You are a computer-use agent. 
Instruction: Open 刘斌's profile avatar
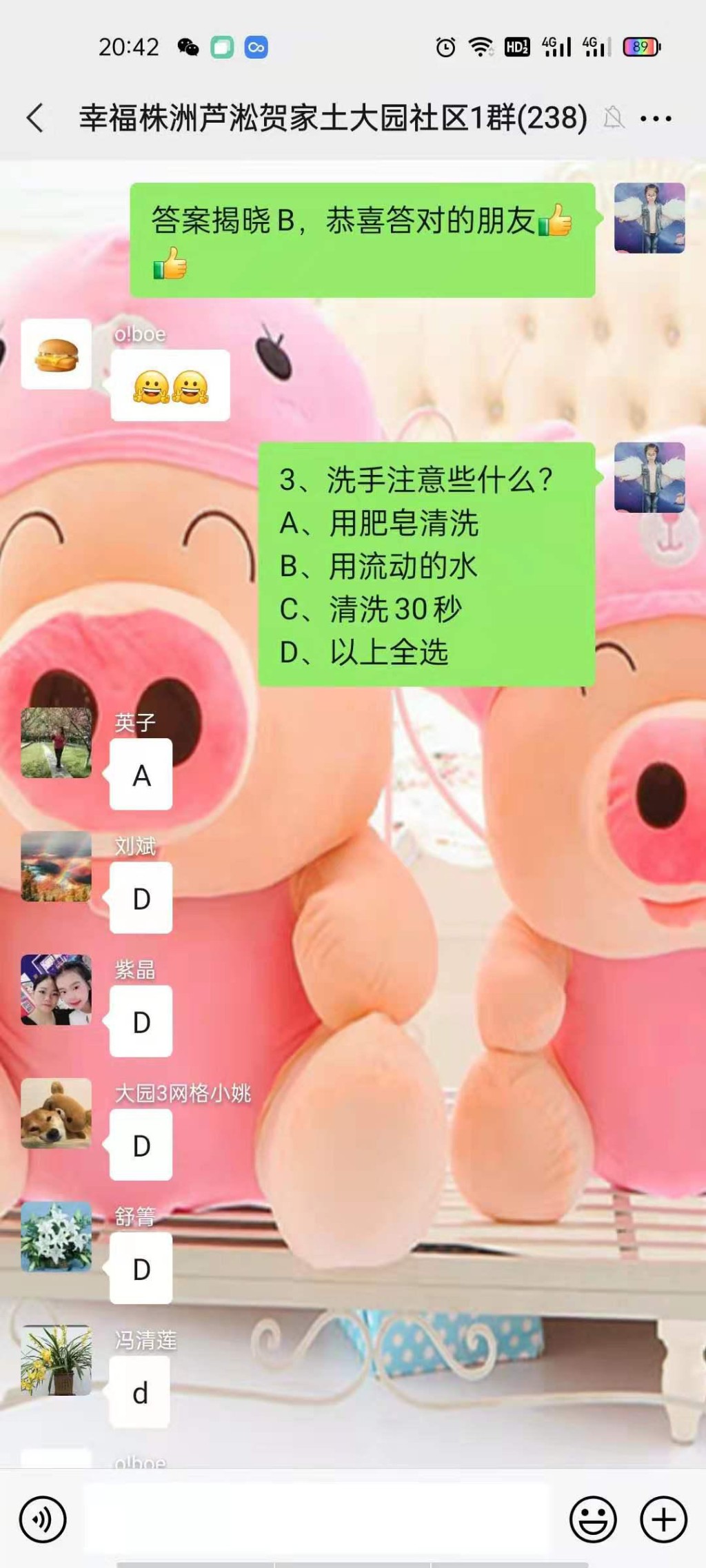[57, 866]
